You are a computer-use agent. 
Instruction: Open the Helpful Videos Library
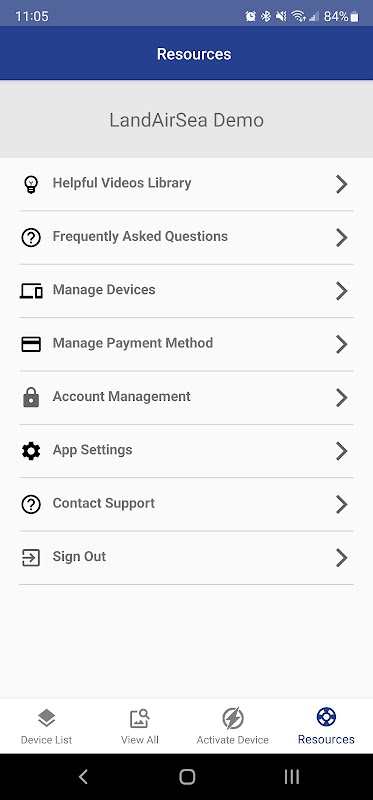tap(186, 184)
